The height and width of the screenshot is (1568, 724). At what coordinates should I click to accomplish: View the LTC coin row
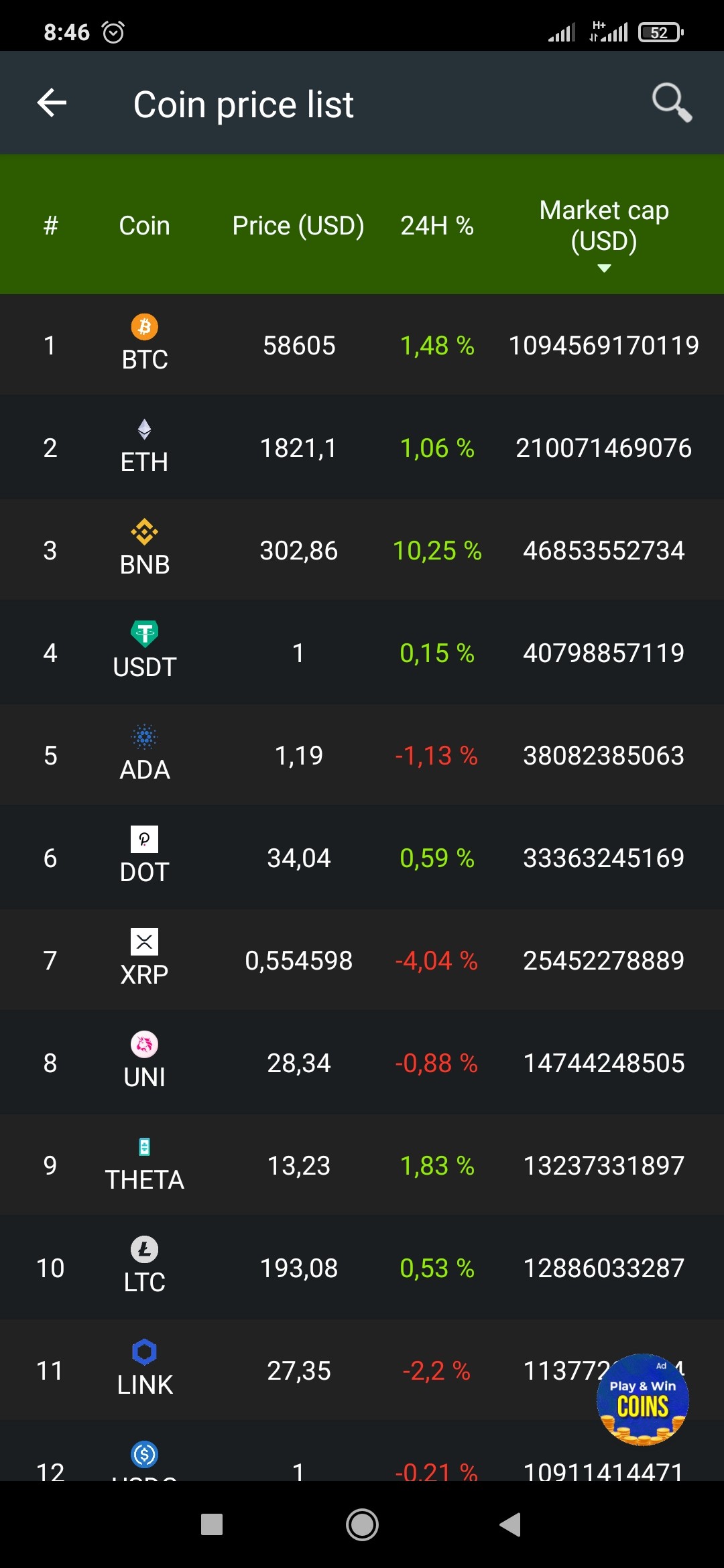(362, 1268)
